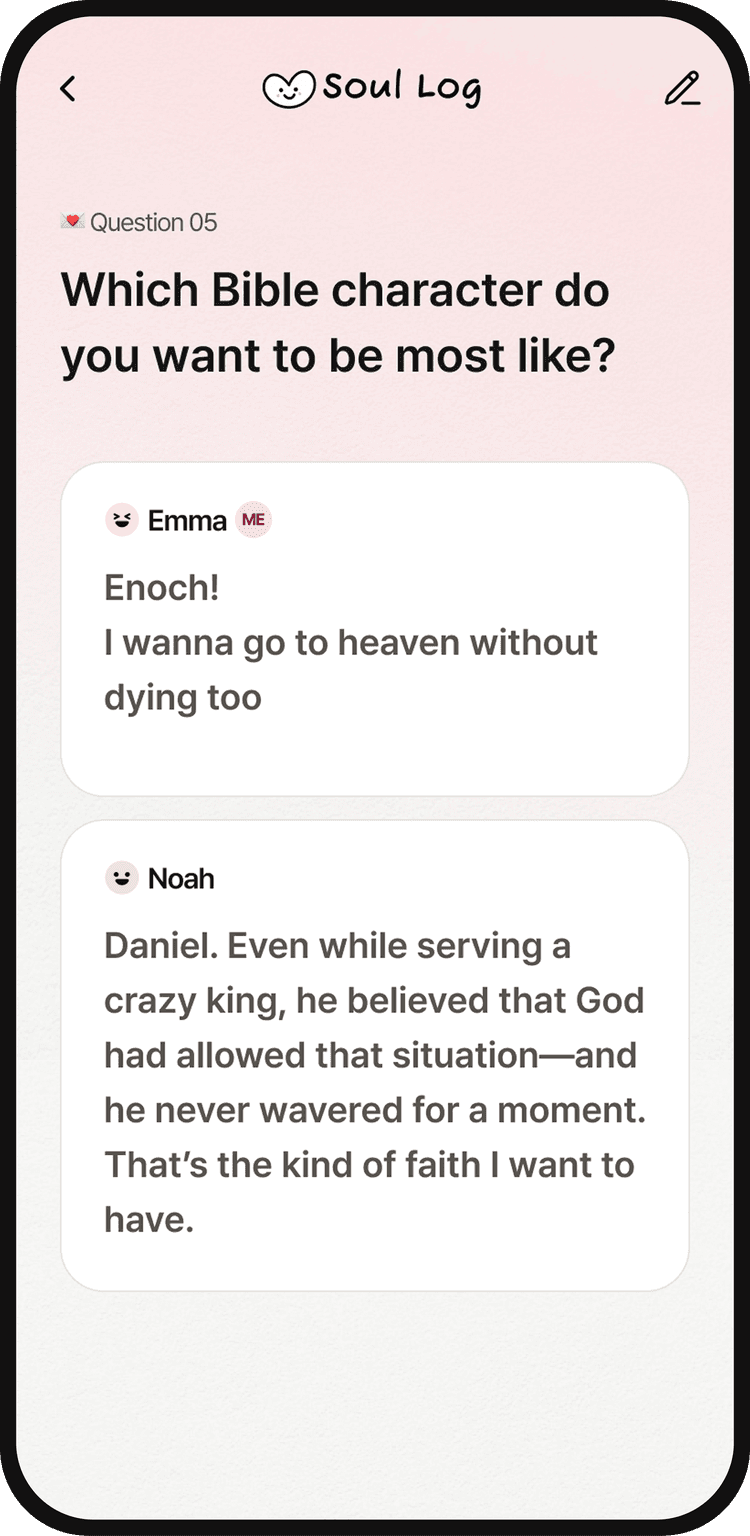The image size is (750, 1536).
Task: Tap the question title text
Action: tap(340, 322)
